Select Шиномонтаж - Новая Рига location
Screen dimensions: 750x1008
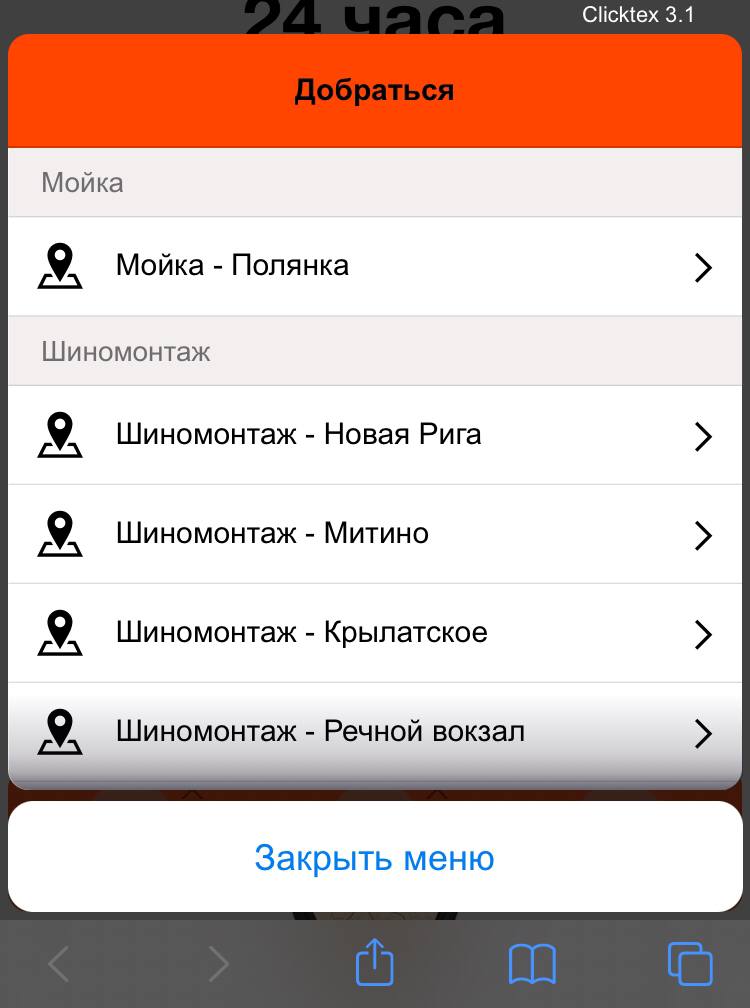coord(375,435)
